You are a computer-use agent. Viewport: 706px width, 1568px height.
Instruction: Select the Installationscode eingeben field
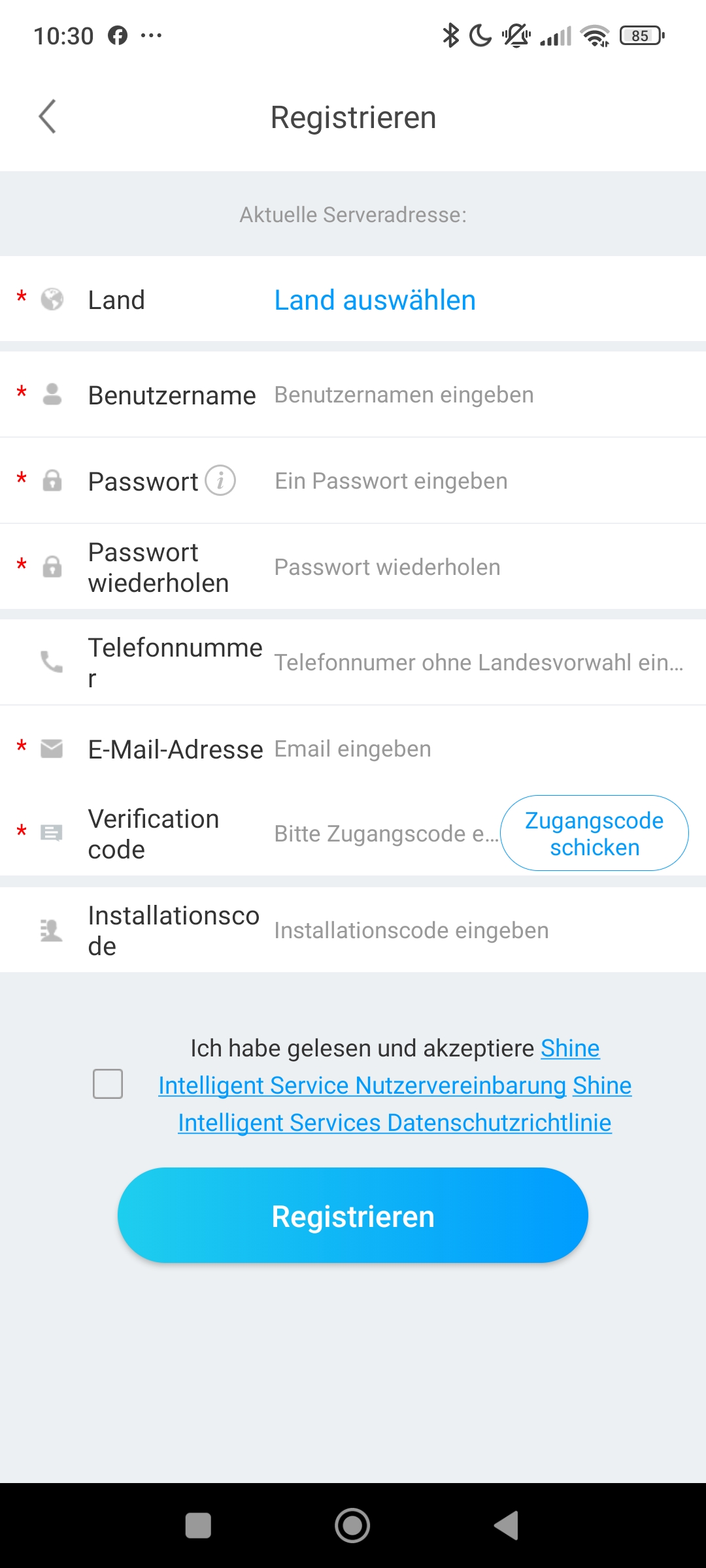click(x=480, y=930)
